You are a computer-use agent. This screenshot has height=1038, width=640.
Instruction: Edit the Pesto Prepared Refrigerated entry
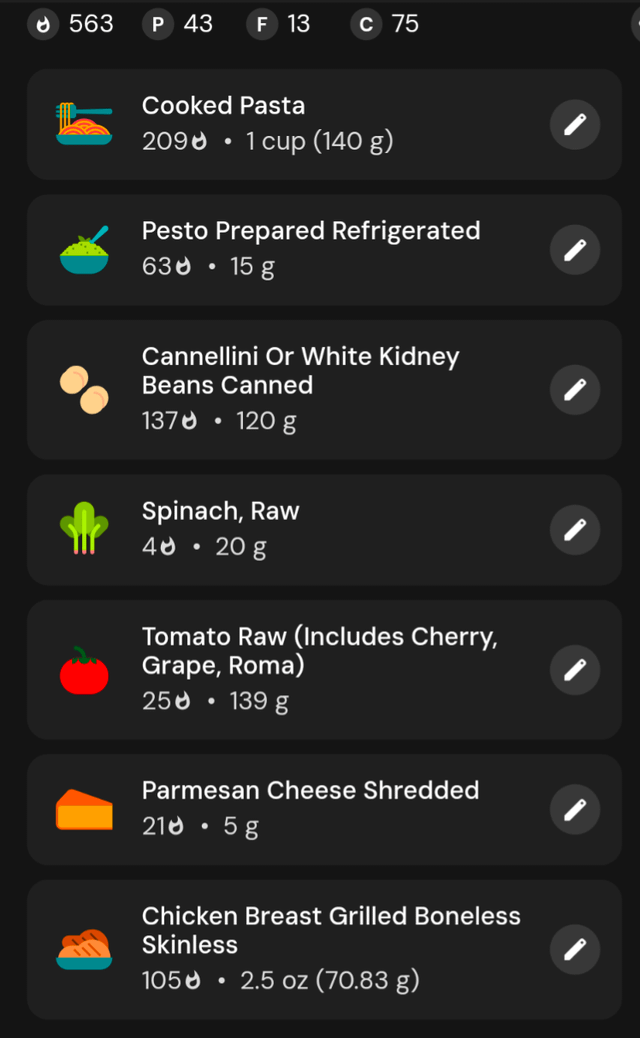coord(575,250)
